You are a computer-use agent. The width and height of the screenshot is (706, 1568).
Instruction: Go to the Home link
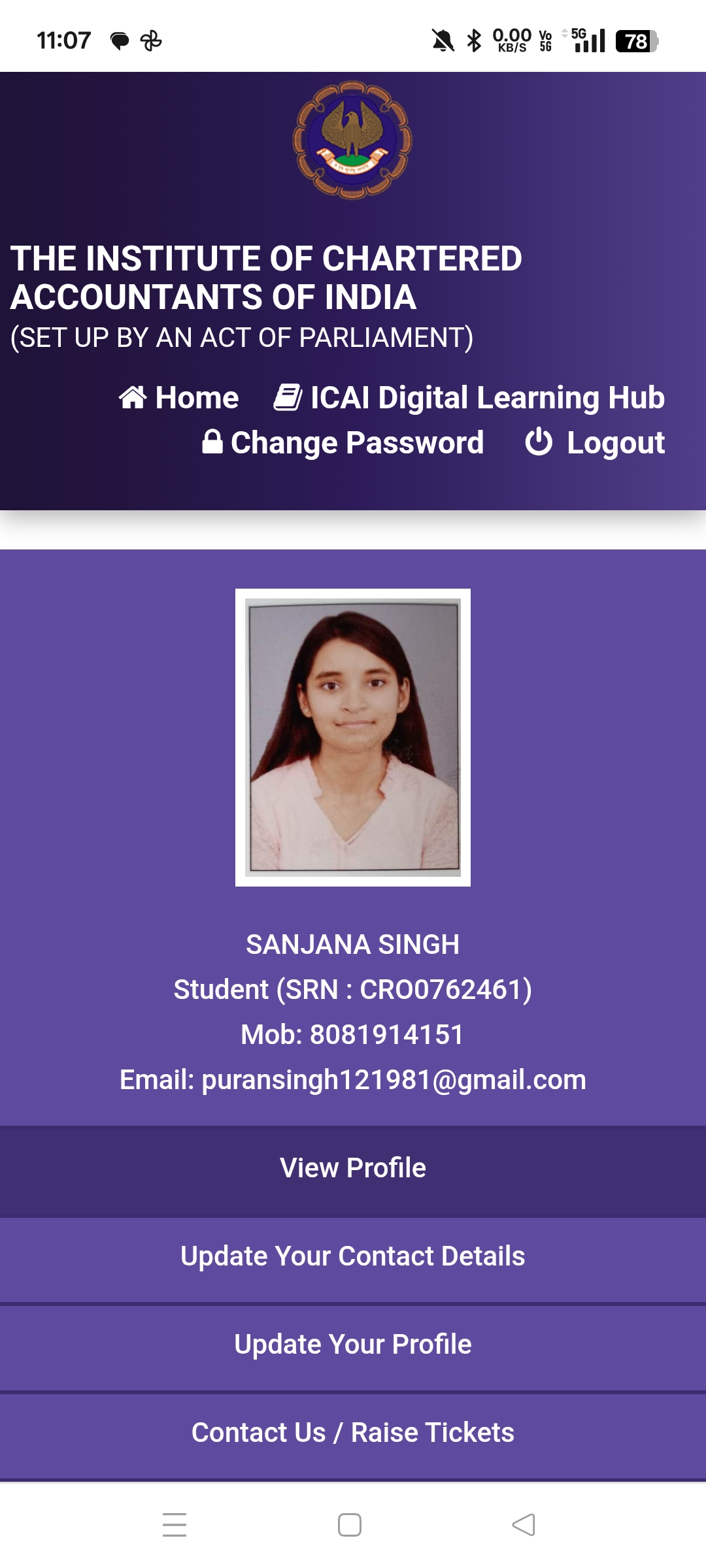179,398
